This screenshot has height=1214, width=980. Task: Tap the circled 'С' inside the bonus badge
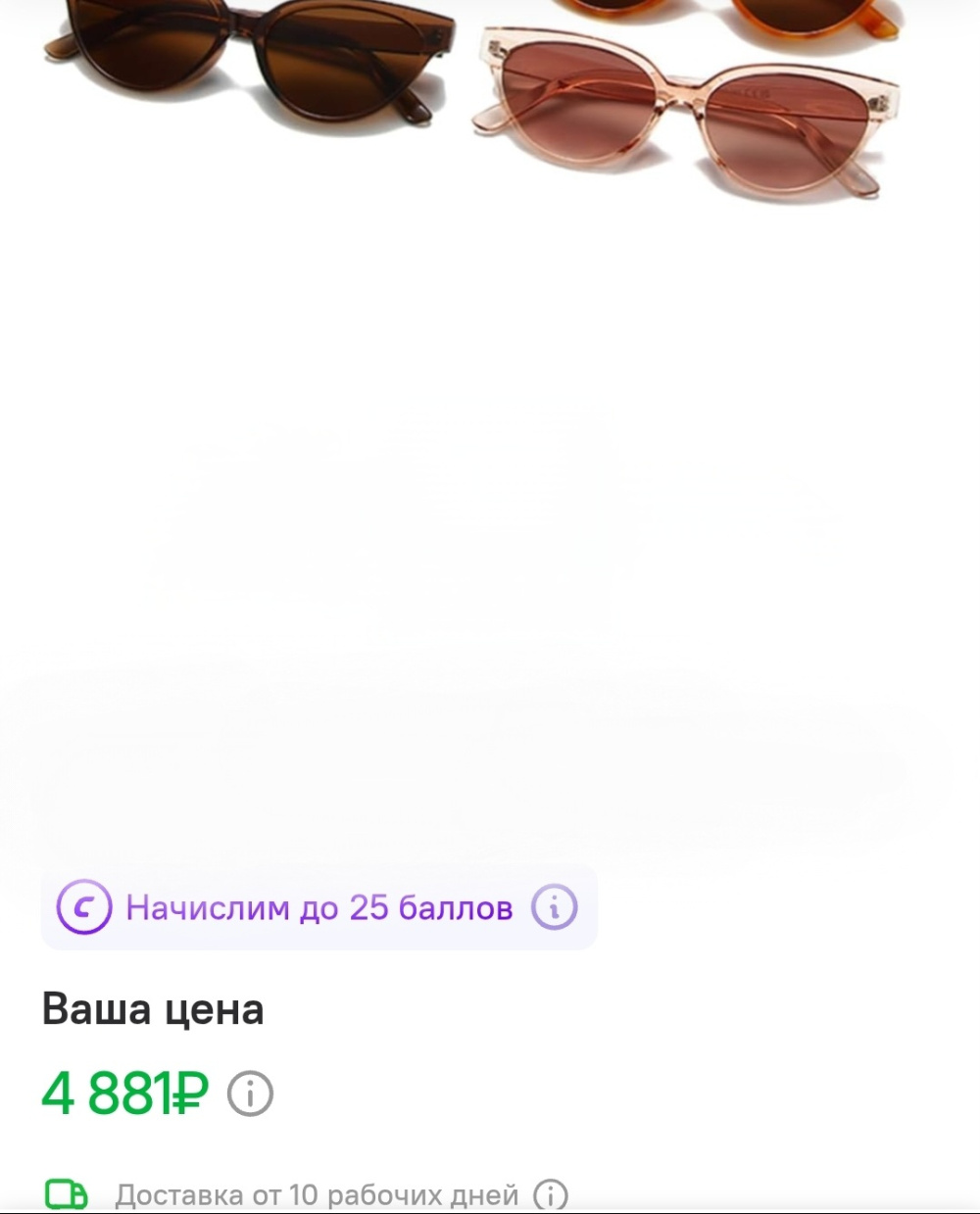coord(88,907)
